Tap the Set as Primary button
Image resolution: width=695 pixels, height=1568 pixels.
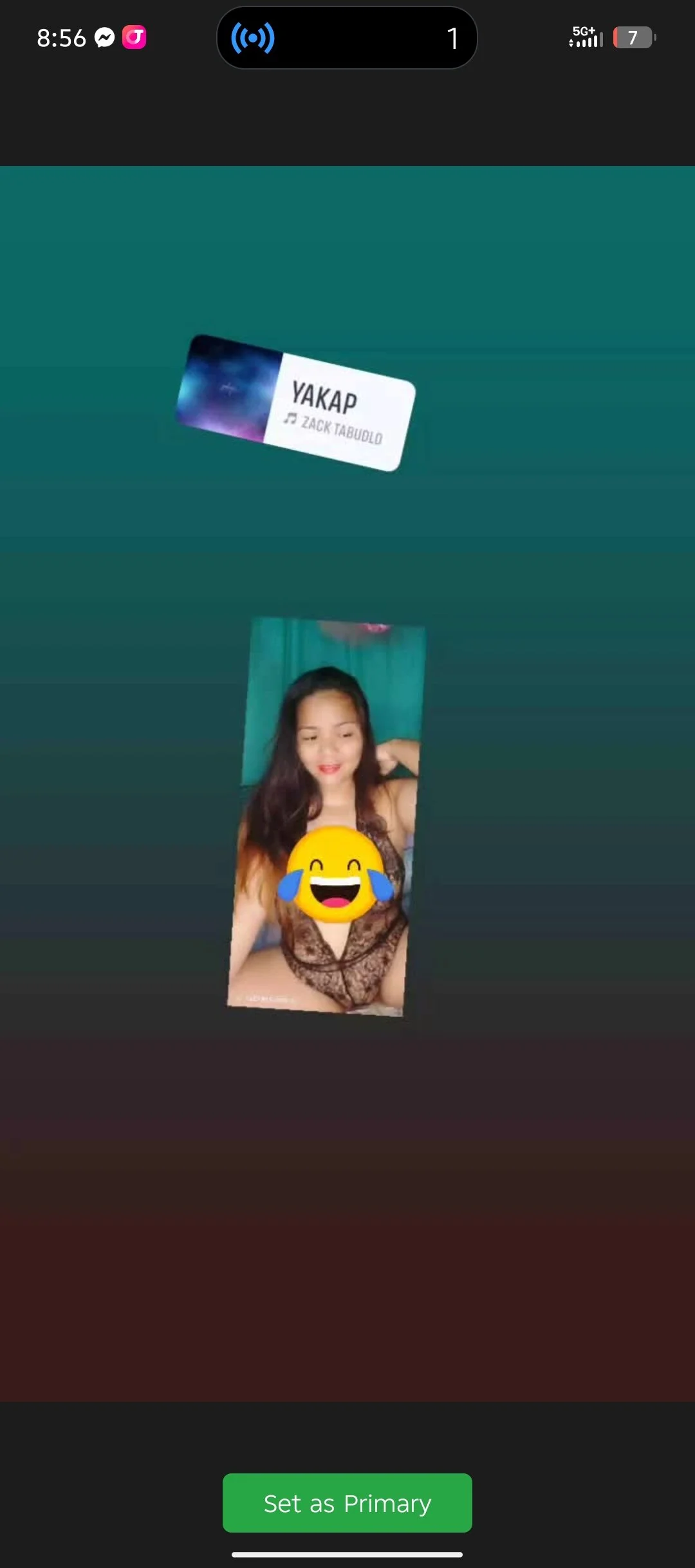[347, 1503]
